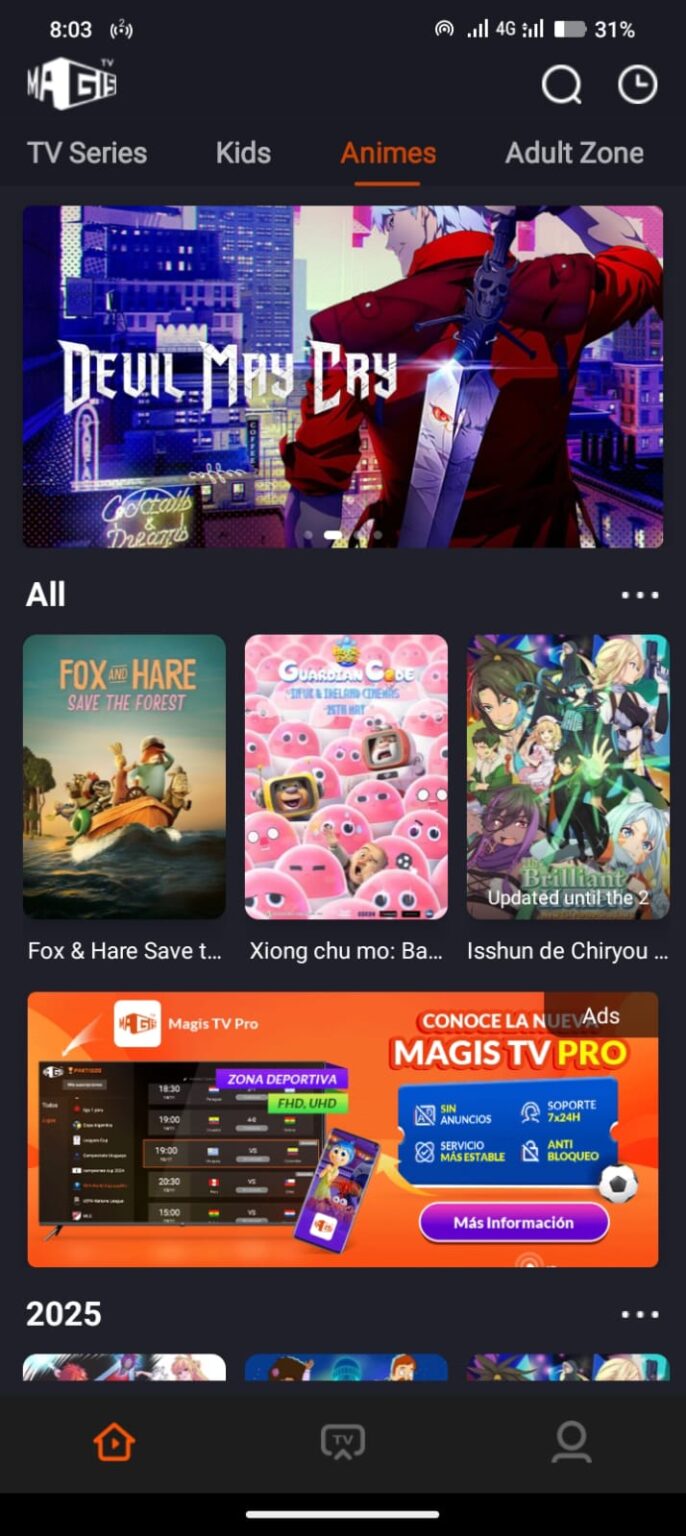Open the search icon
The image size is (686, 1536).
coord(562,86)
